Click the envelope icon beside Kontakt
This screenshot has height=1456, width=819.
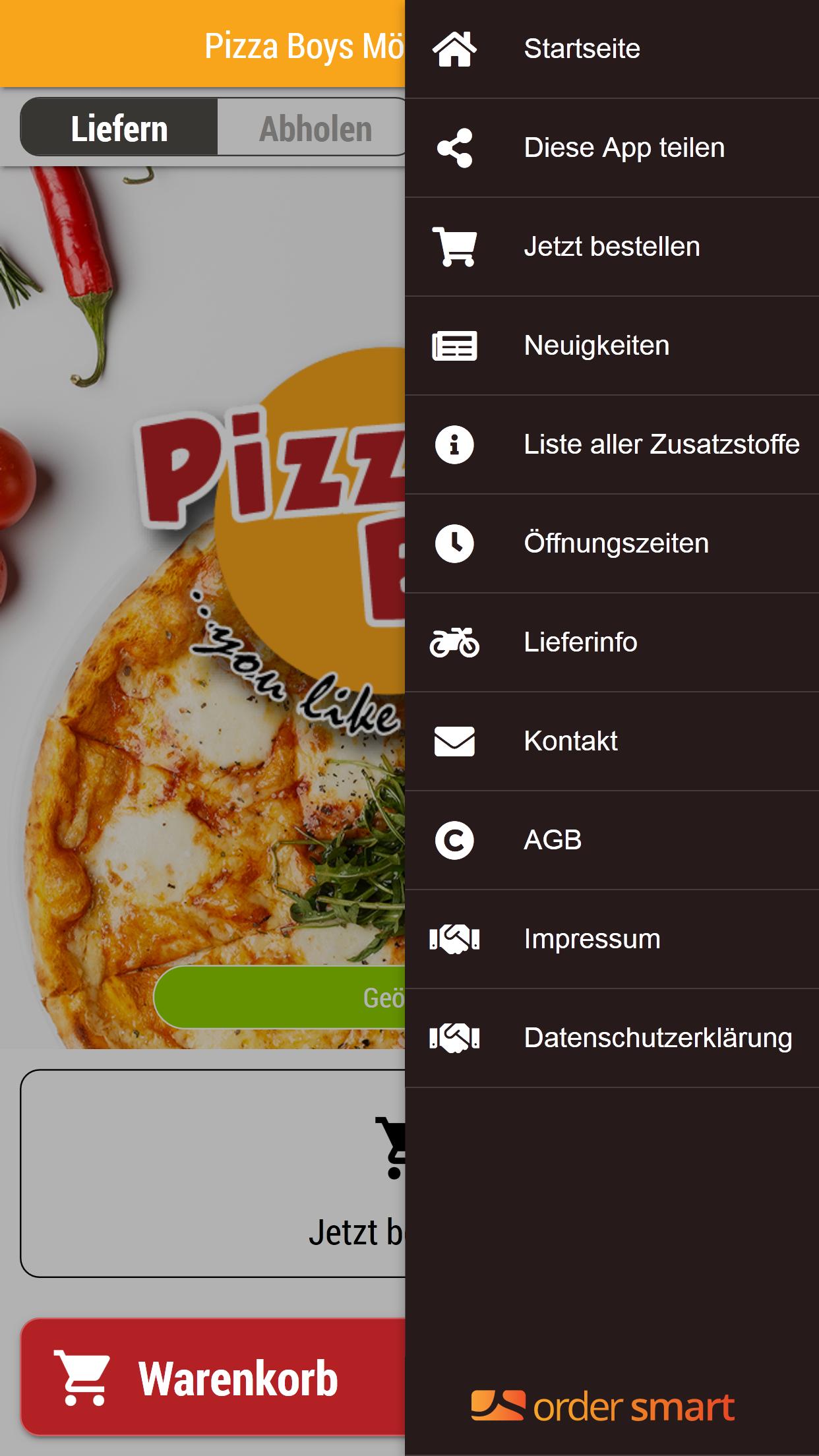455,741
